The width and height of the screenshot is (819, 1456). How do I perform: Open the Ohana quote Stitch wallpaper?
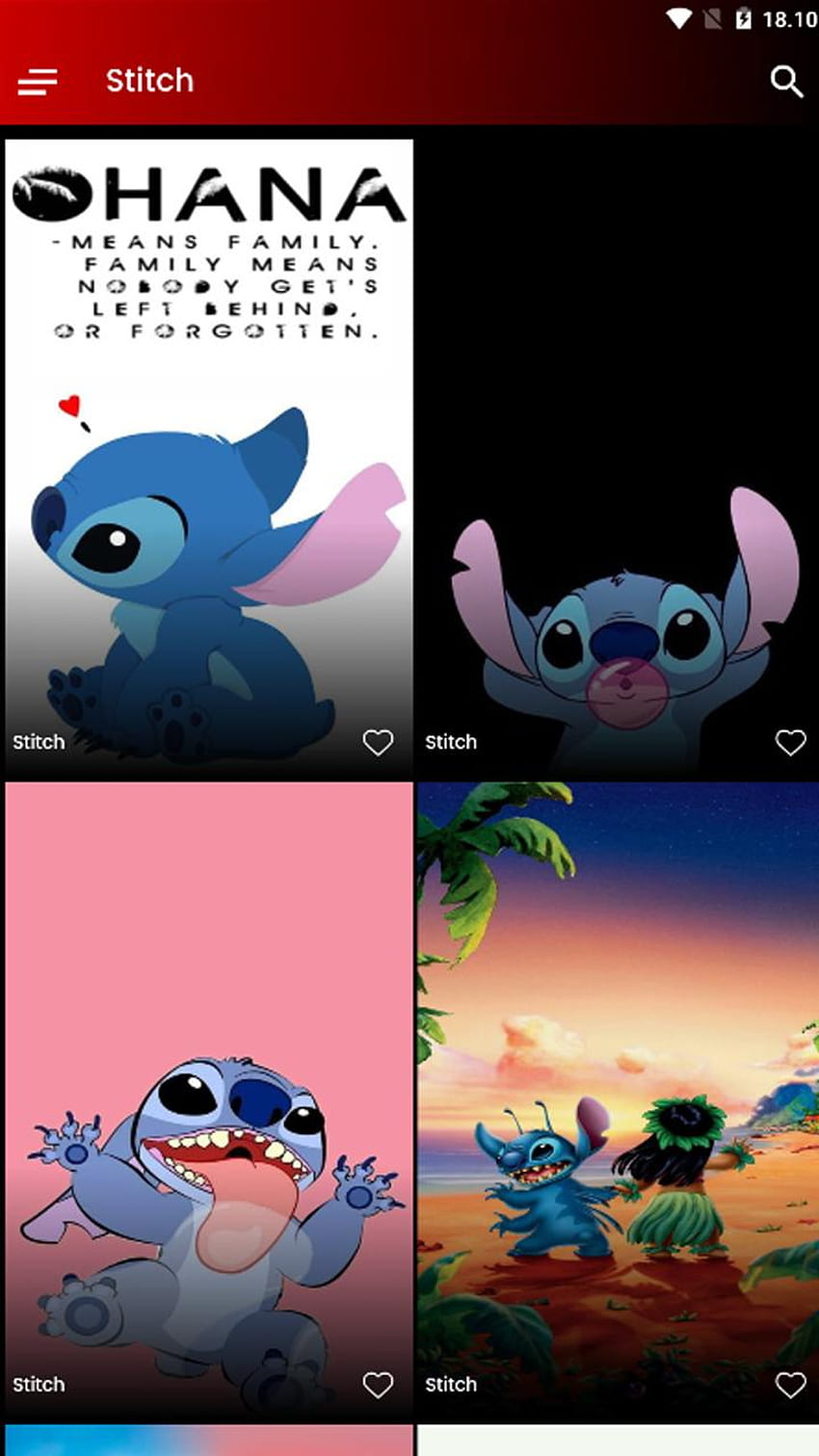(209, 459)
